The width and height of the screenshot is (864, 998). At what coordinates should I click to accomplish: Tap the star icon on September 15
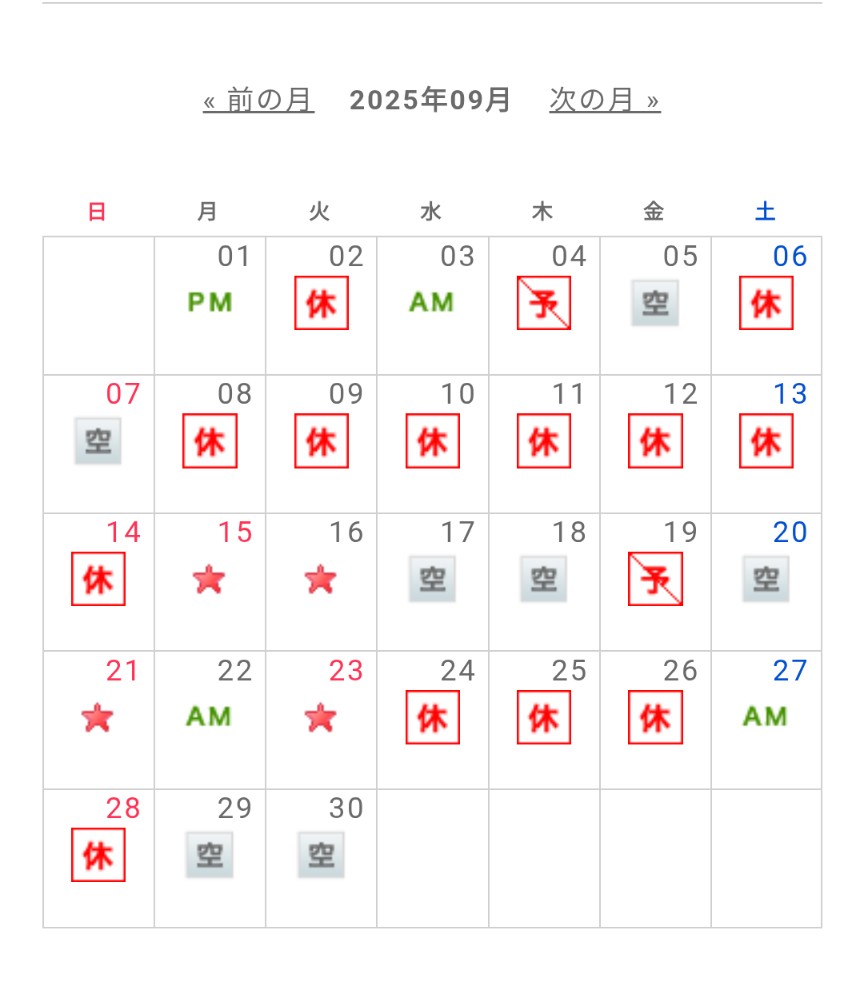pyautogui.click(x=209, y=579)
